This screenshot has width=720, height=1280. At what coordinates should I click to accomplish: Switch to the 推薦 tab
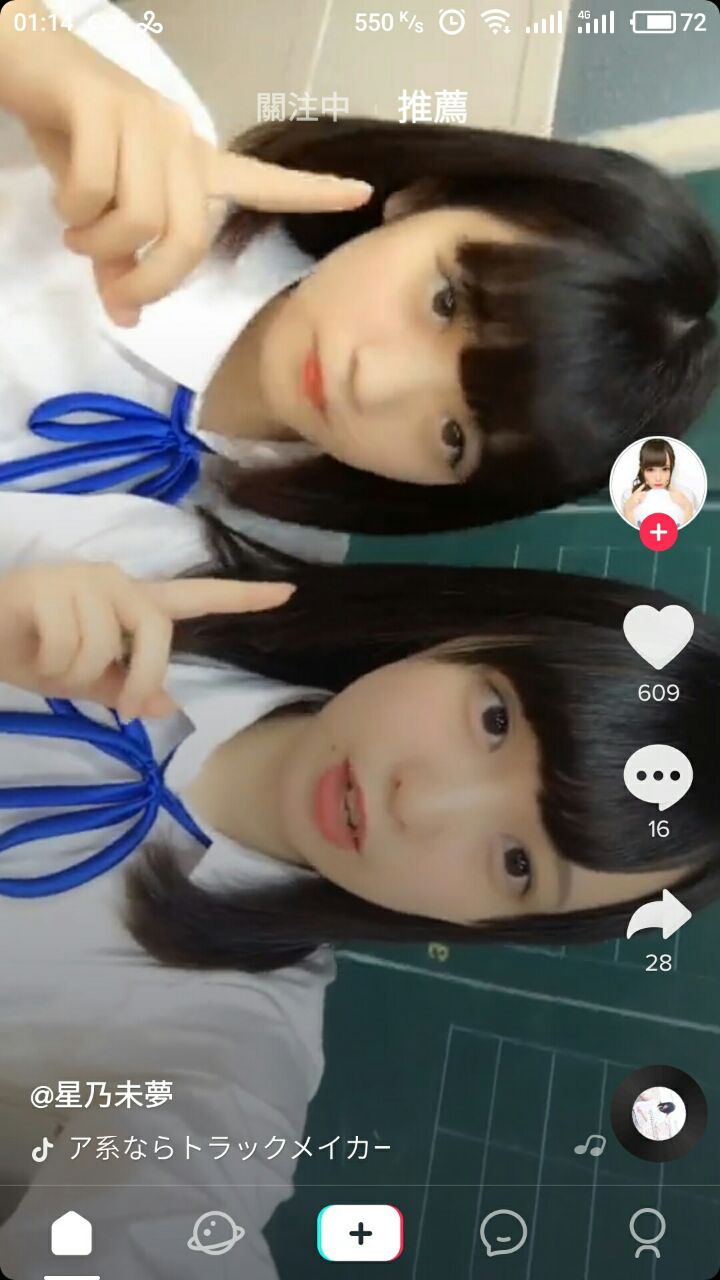pos(432,107)
